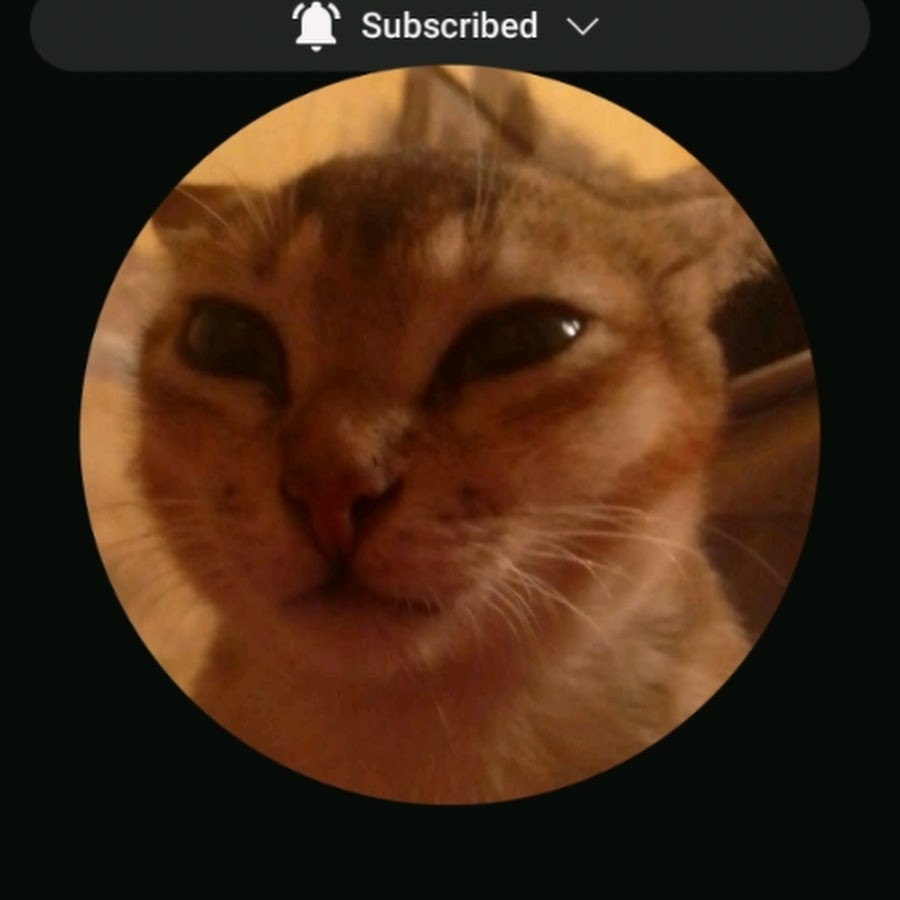View the channel's cat profile picture
The height and width of the screenshot is (900, 900).
pyautogui.click(x=450, y=435)
